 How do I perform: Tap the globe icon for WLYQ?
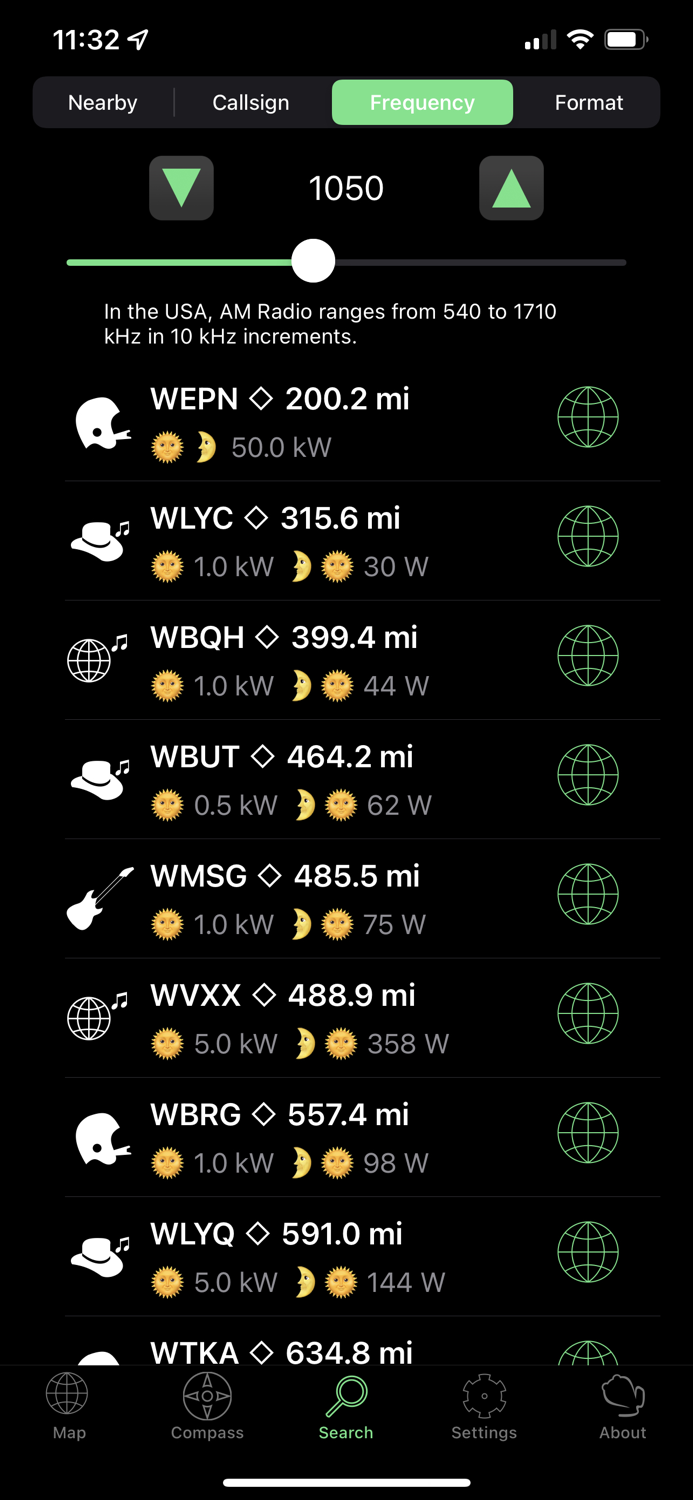(588, 1251)
